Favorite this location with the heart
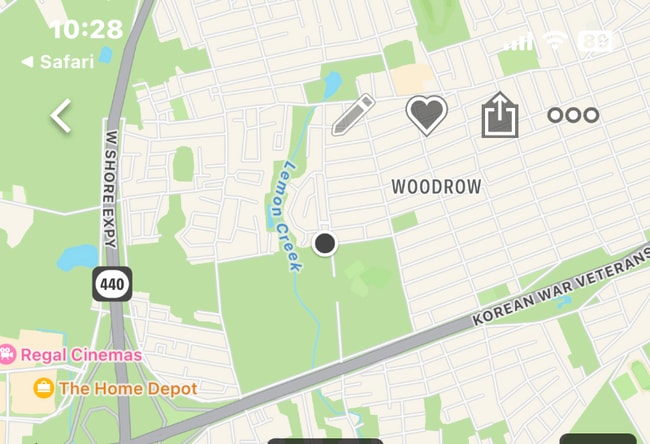650x444 pixels. point(426,115)
